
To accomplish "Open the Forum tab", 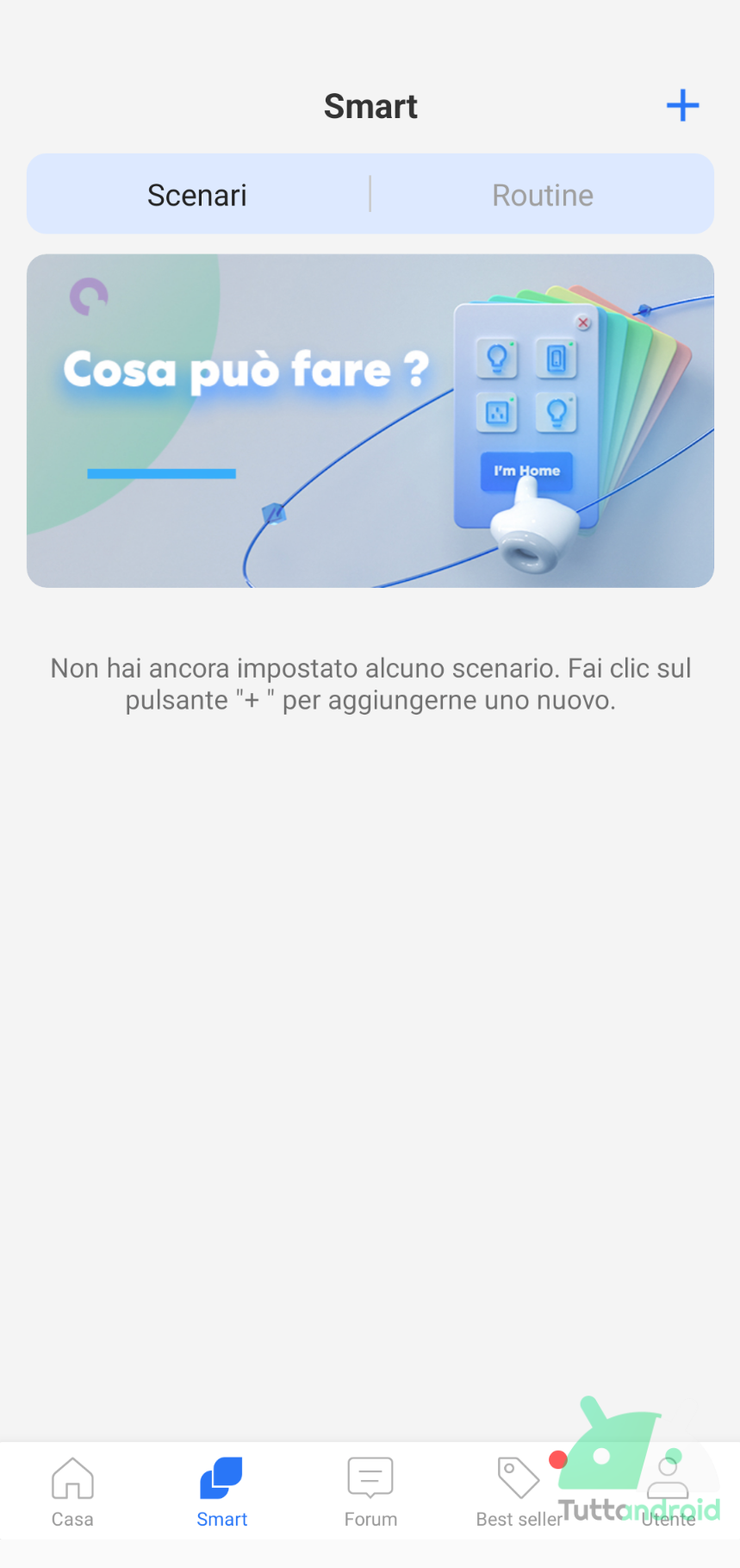I will click(x=370, y=1492).
